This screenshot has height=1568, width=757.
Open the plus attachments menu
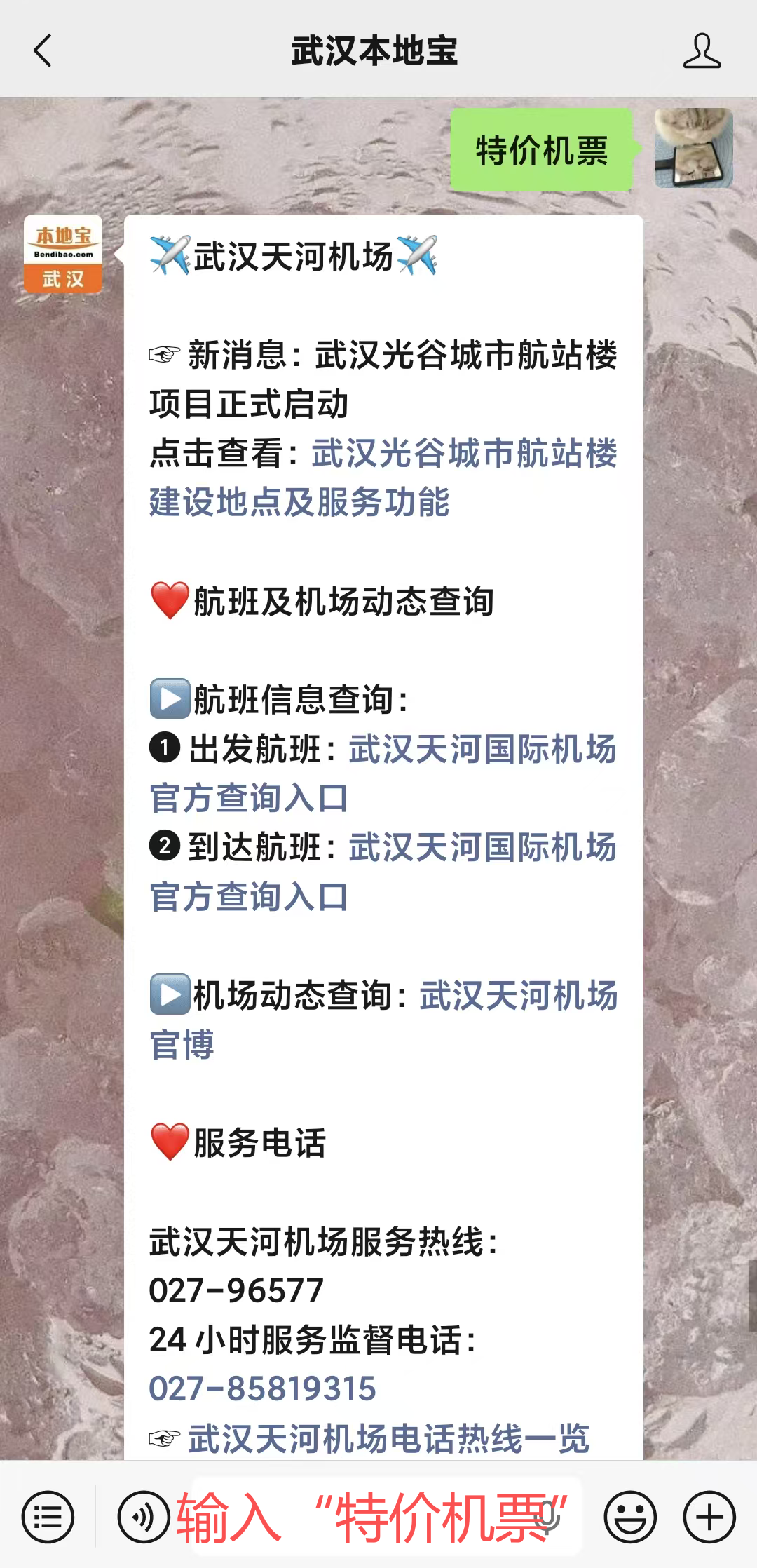709,1518
